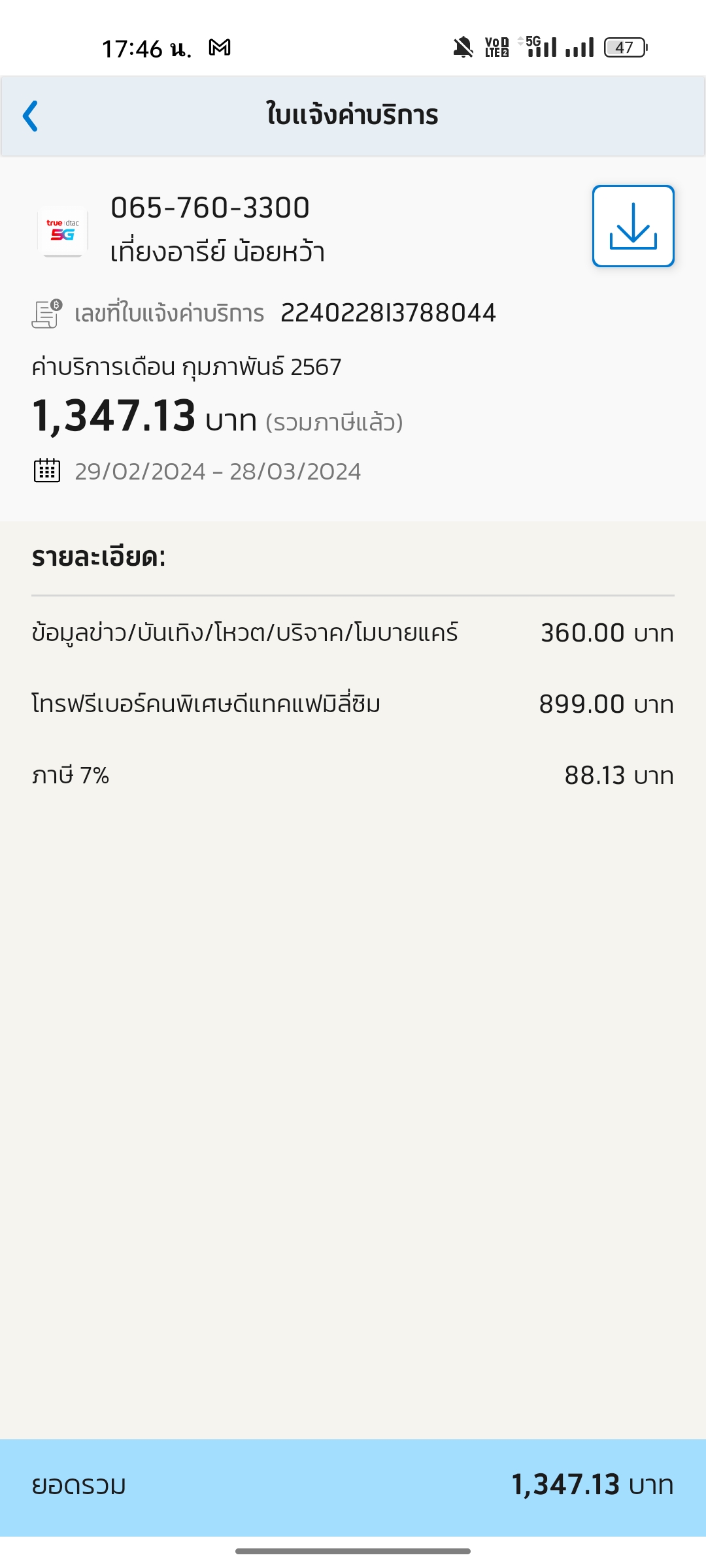Go back from the ใบแจ้งค่าบริการ screen
Screen dimensions: 706x1568
pos(31,116)
